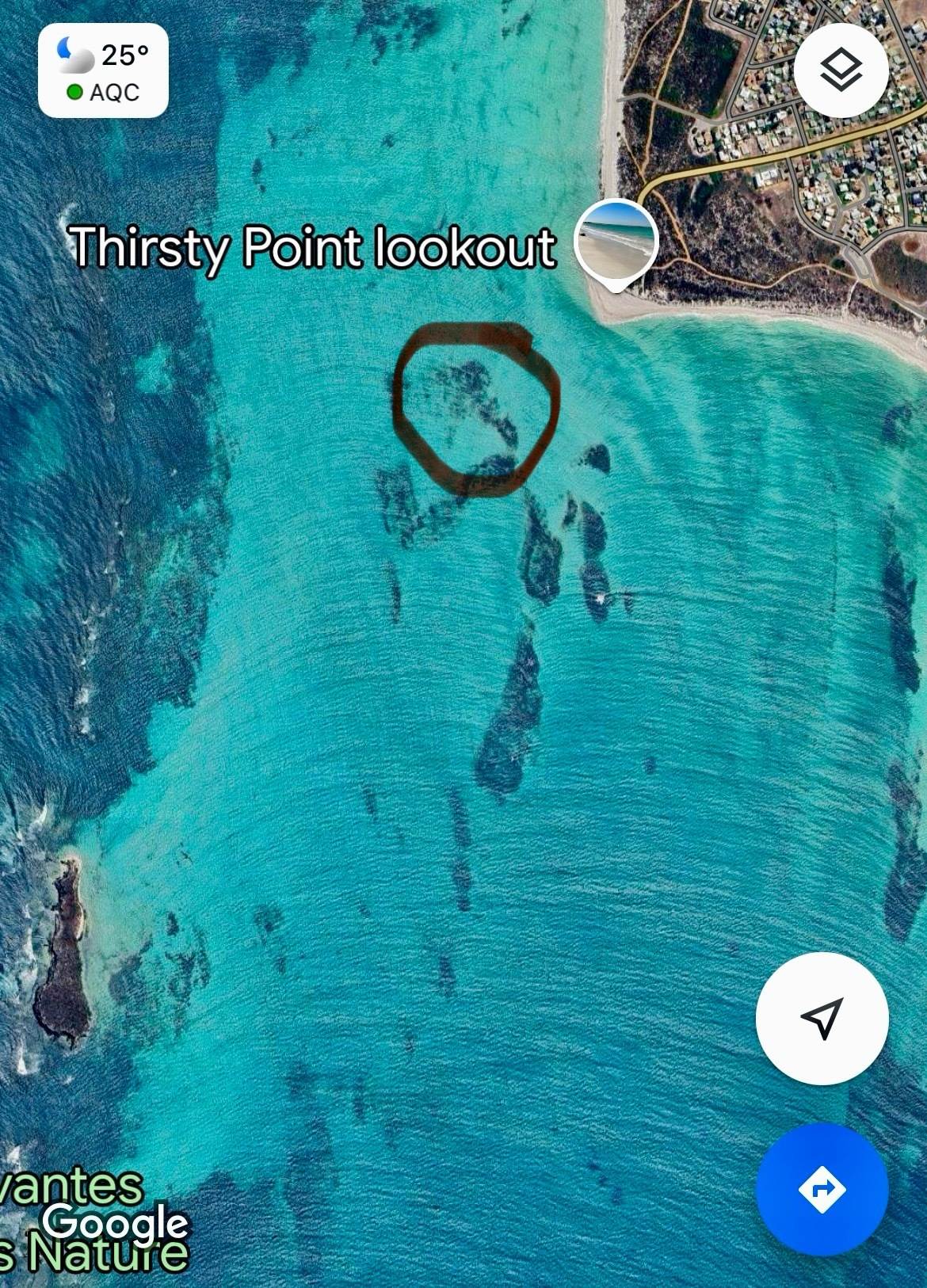The width and height of the screenshot is (927, 1288).
Task: Open the map layers selector
Action: click(841, 72)
